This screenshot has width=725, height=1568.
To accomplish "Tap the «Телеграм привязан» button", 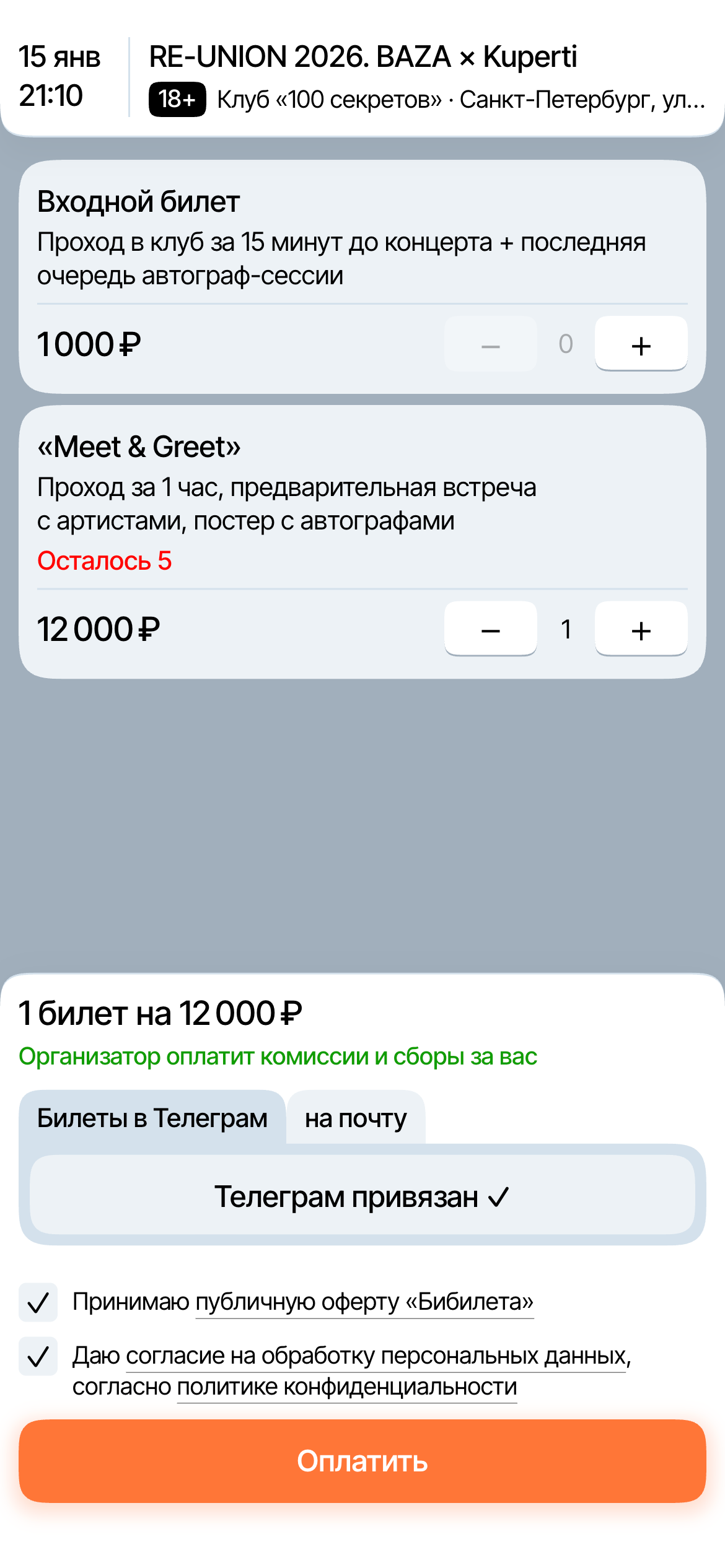I will tap(362, 1196).
